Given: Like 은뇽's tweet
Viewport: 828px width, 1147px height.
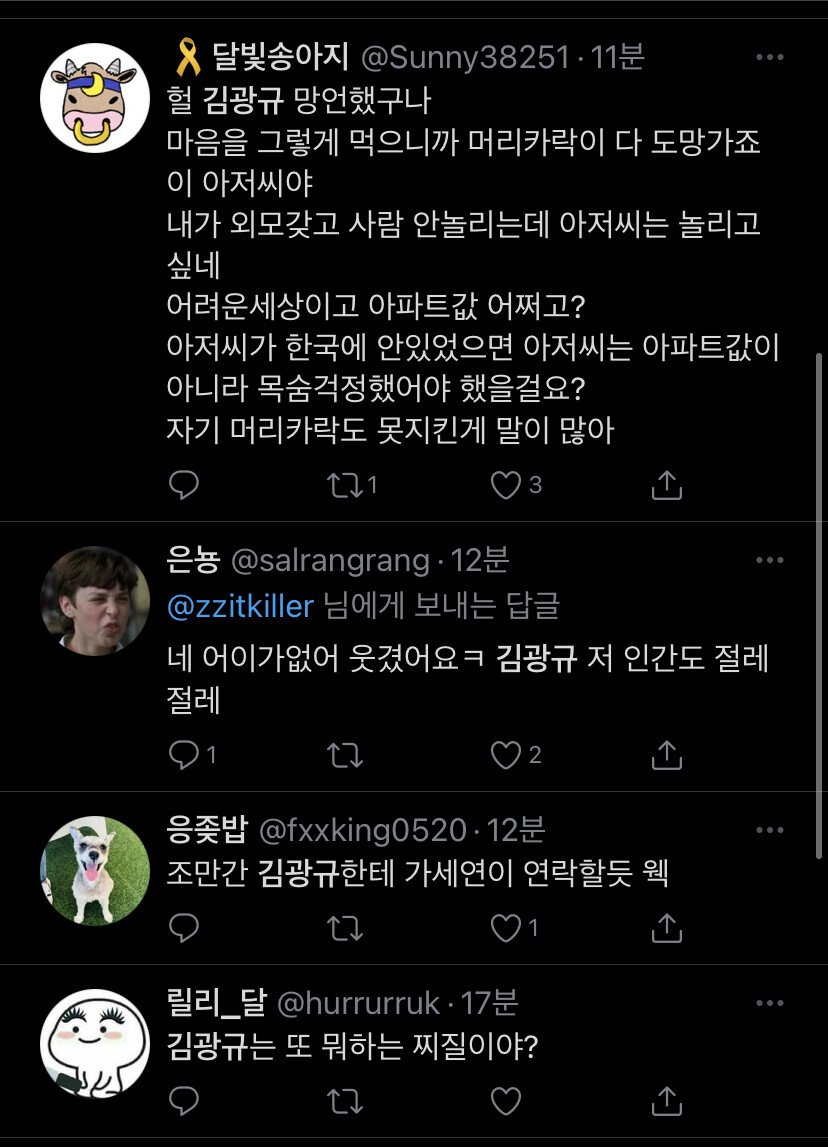Looking at the screenshot, I should point(506,756).
